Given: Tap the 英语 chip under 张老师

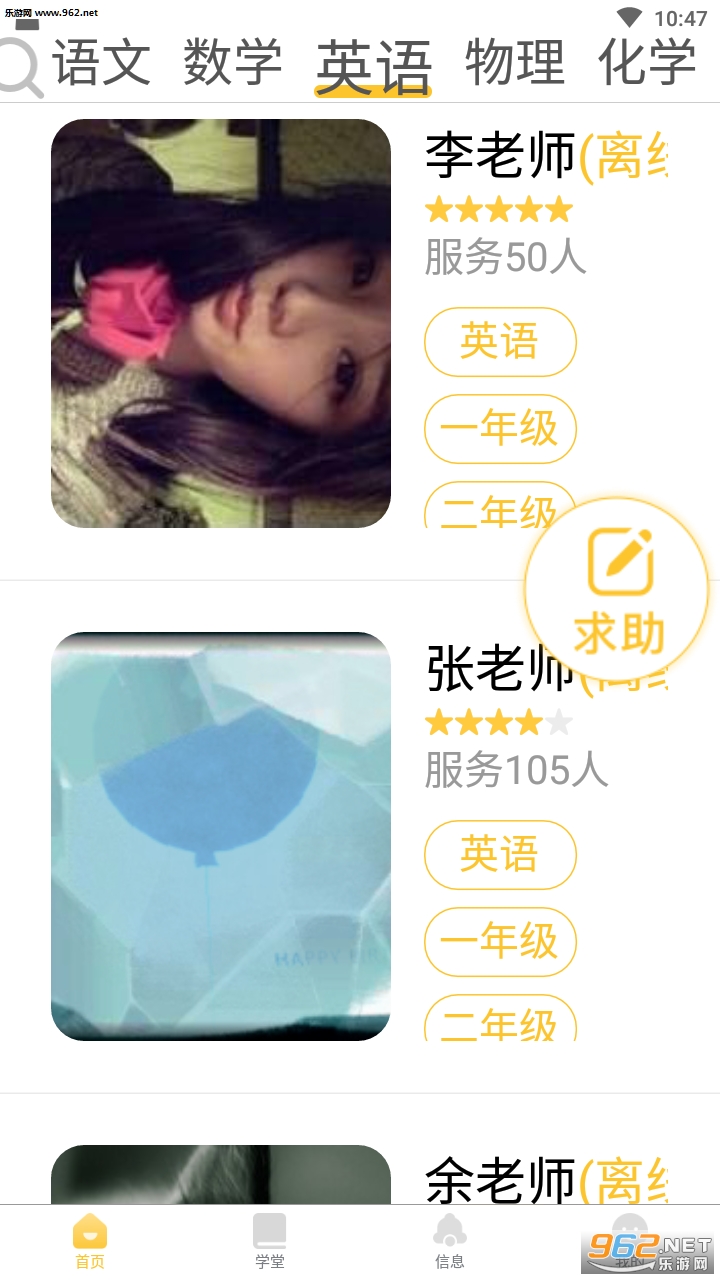Looking at the screenshot, I should [x=500, y=855].
